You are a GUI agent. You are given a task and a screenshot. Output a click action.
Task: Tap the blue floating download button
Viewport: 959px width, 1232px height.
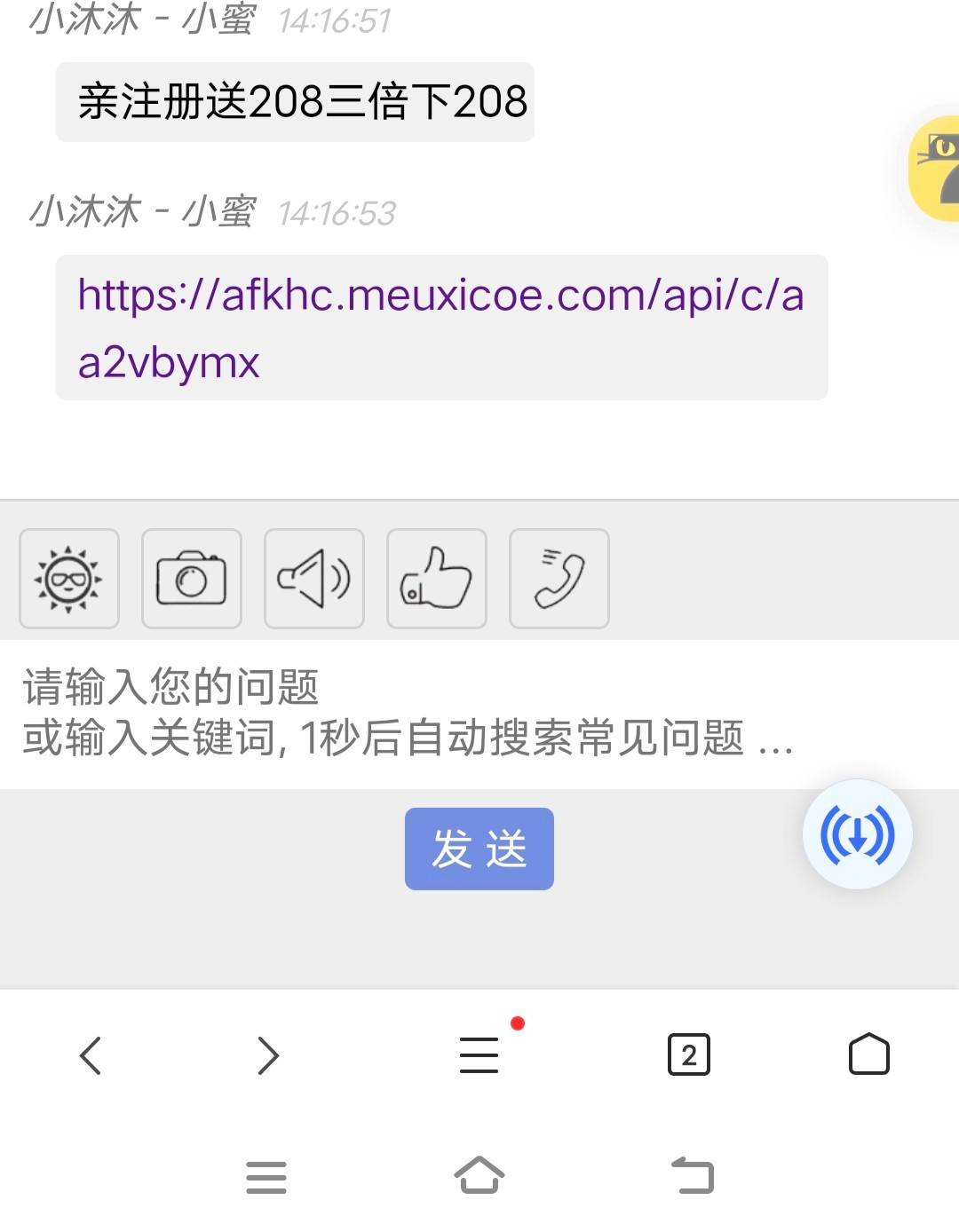[x=857, y=834]
